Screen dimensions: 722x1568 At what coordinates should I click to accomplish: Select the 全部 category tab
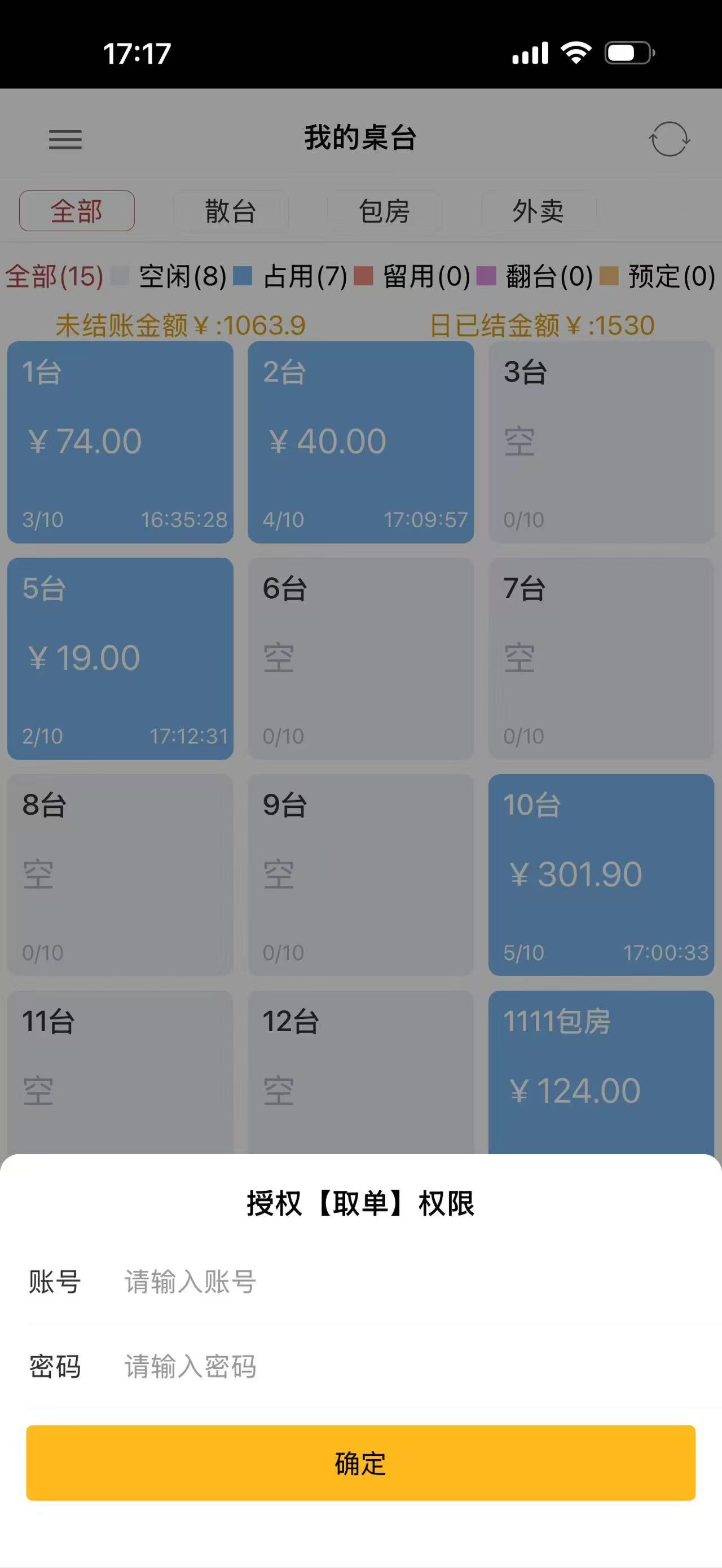click(77, 211)
